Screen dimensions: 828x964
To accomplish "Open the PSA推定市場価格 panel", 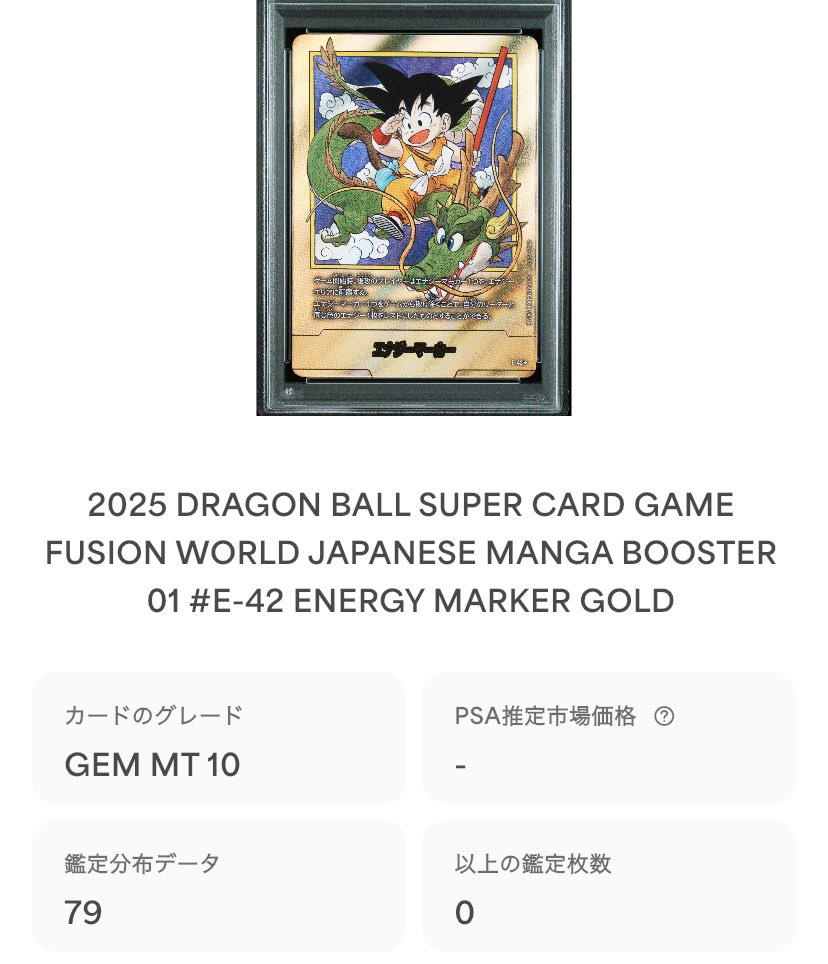I will [x=609, y=738].
